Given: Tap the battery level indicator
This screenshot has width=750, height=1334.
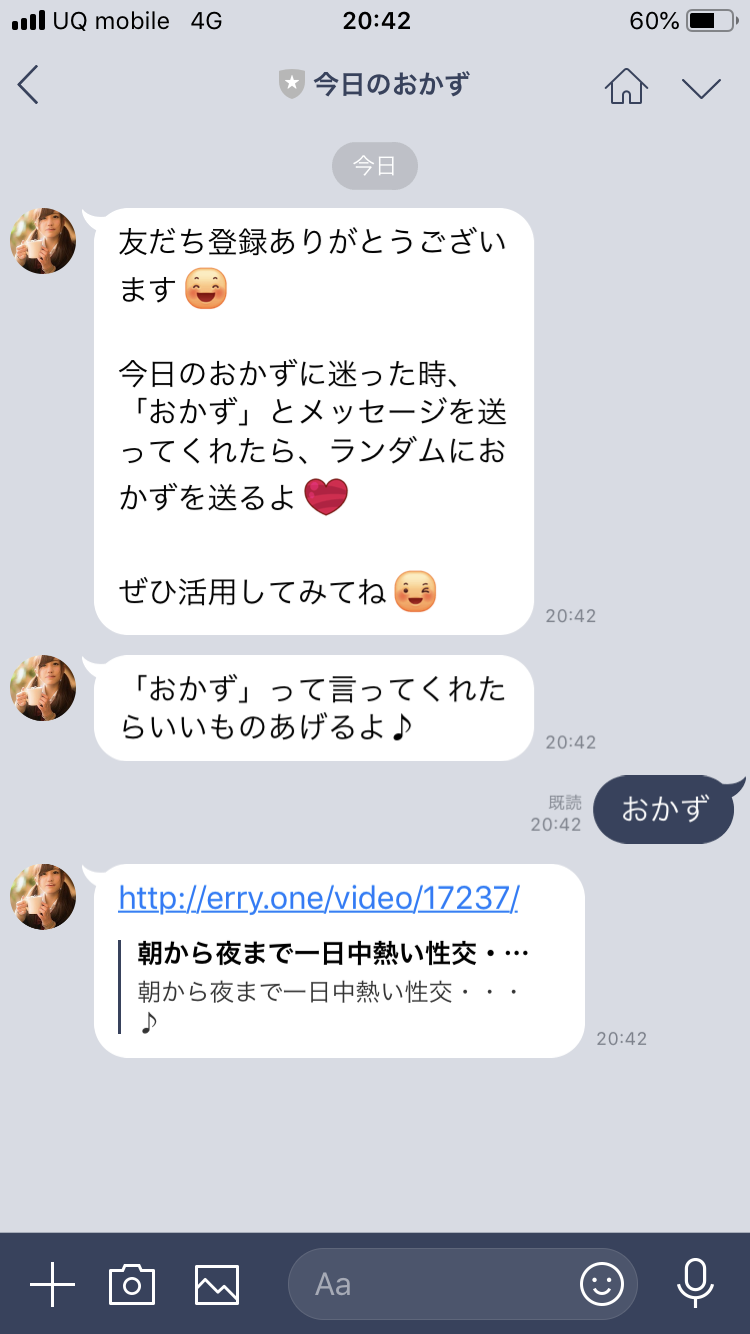Looking at the screenshot, I should pos(710,20).
